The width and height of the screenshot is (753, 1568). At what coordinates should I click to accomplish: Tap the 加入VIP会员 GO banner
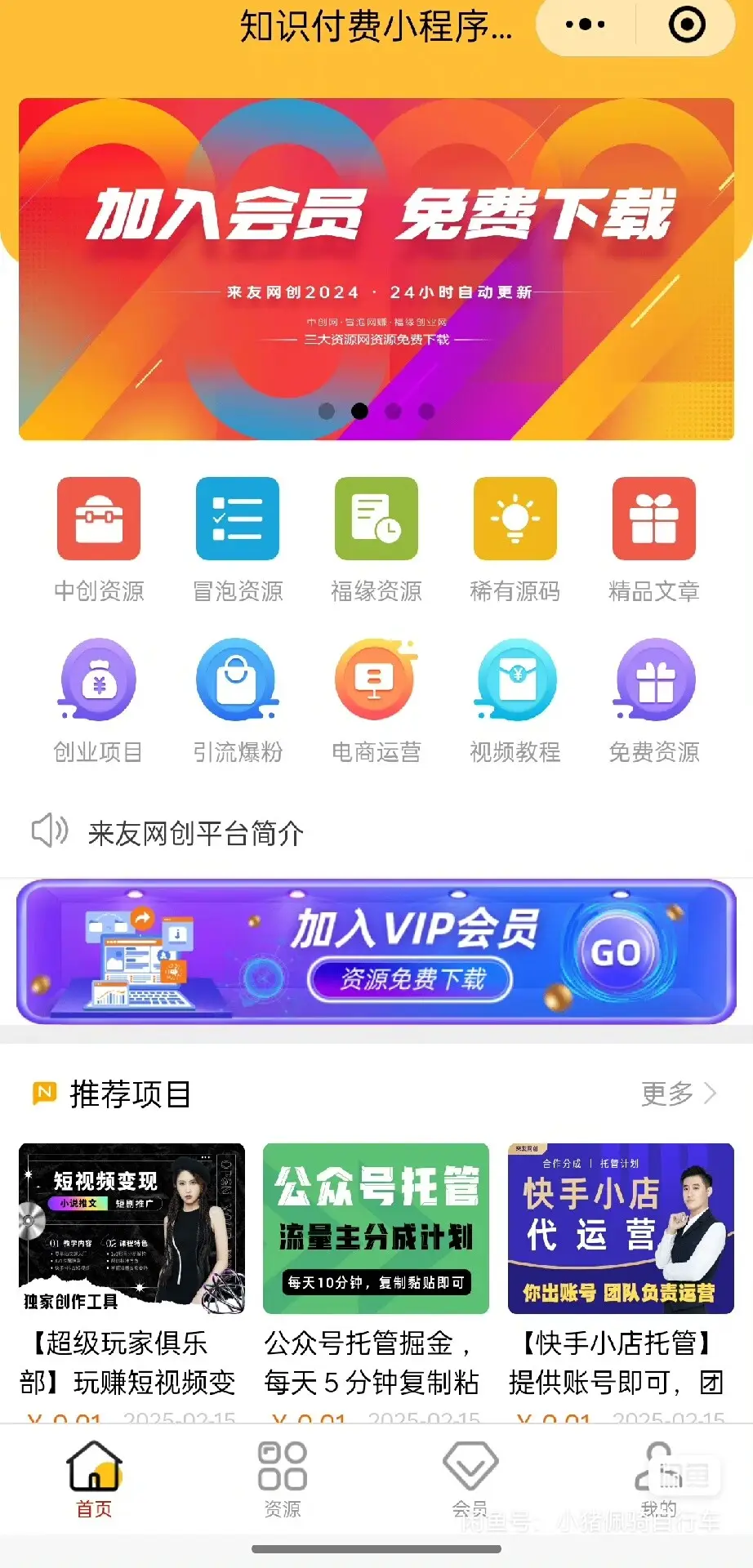tap(376, 951)
